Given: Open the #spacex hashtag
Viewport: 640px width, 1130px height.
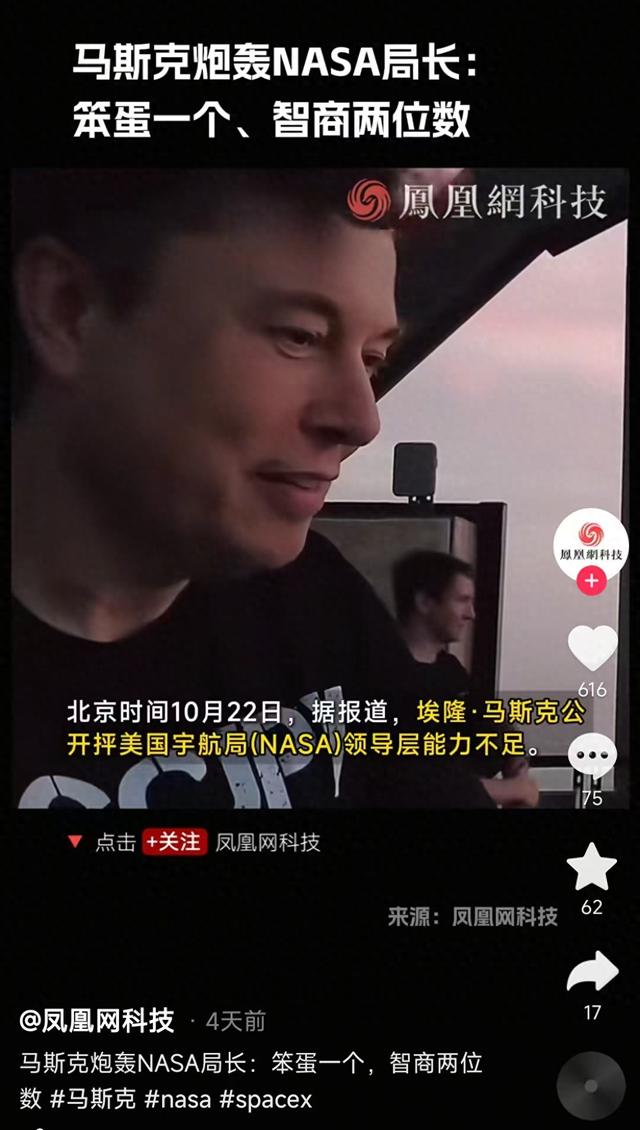Looking at the screenshot, I should pyautogui.click(x=266, y=1099).
